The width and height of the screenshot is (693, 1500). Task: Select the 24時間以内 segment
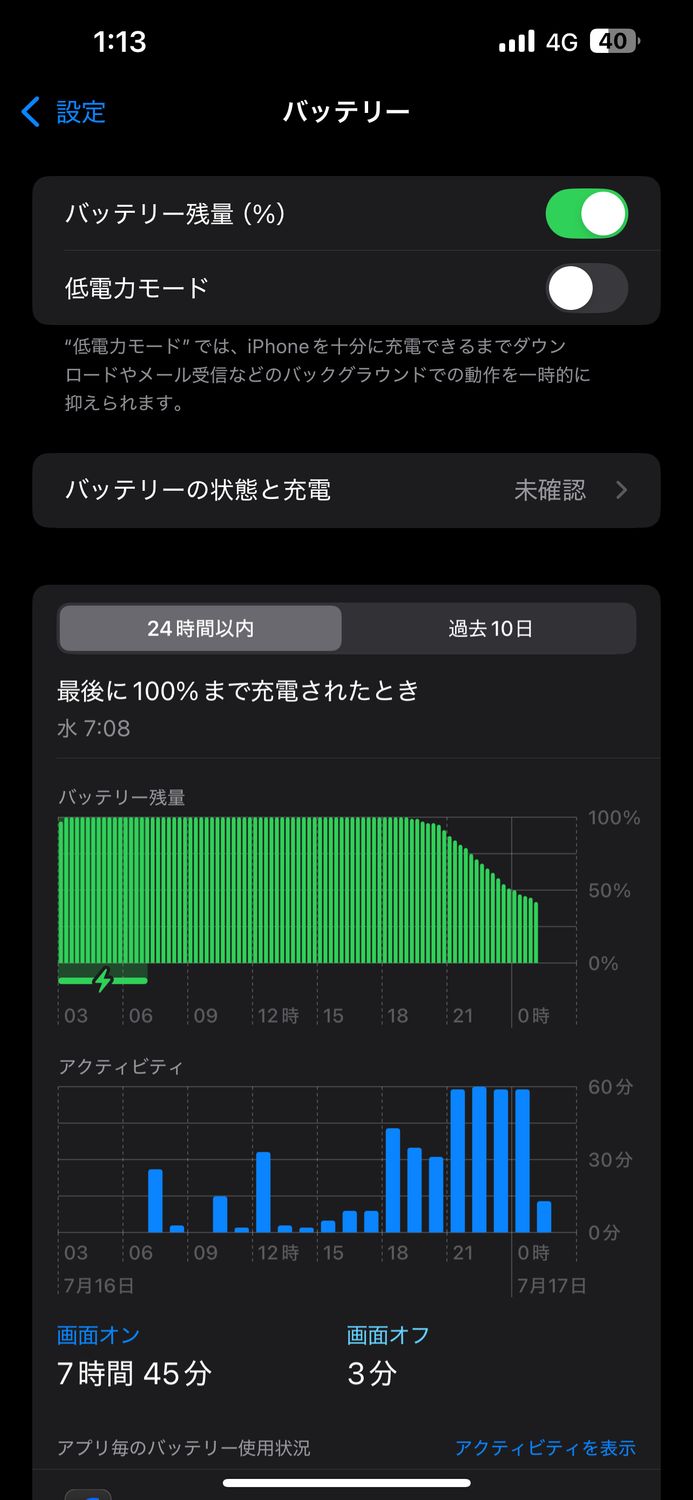click(x=200, y=629)
